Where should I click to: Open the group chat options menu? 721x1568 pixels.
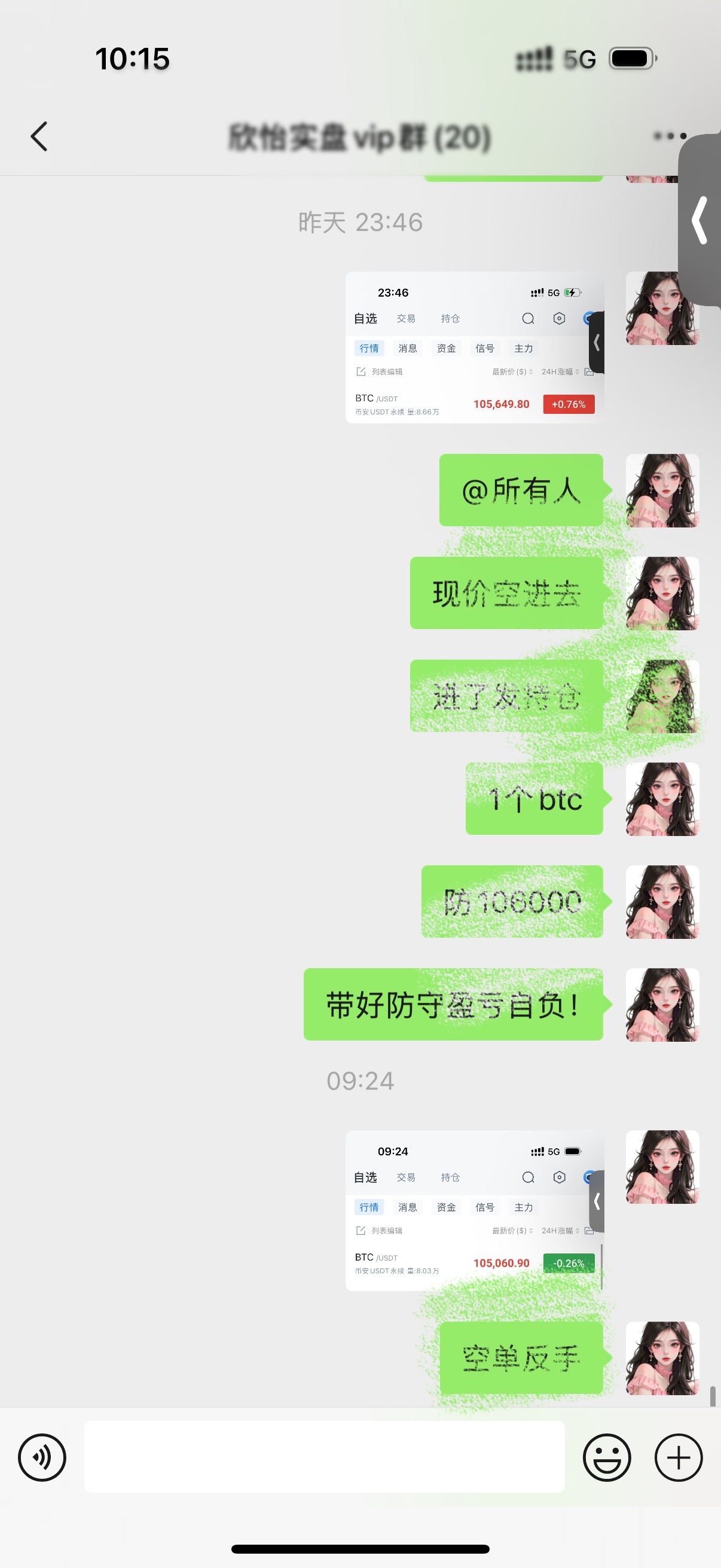(x=669, y=136)
